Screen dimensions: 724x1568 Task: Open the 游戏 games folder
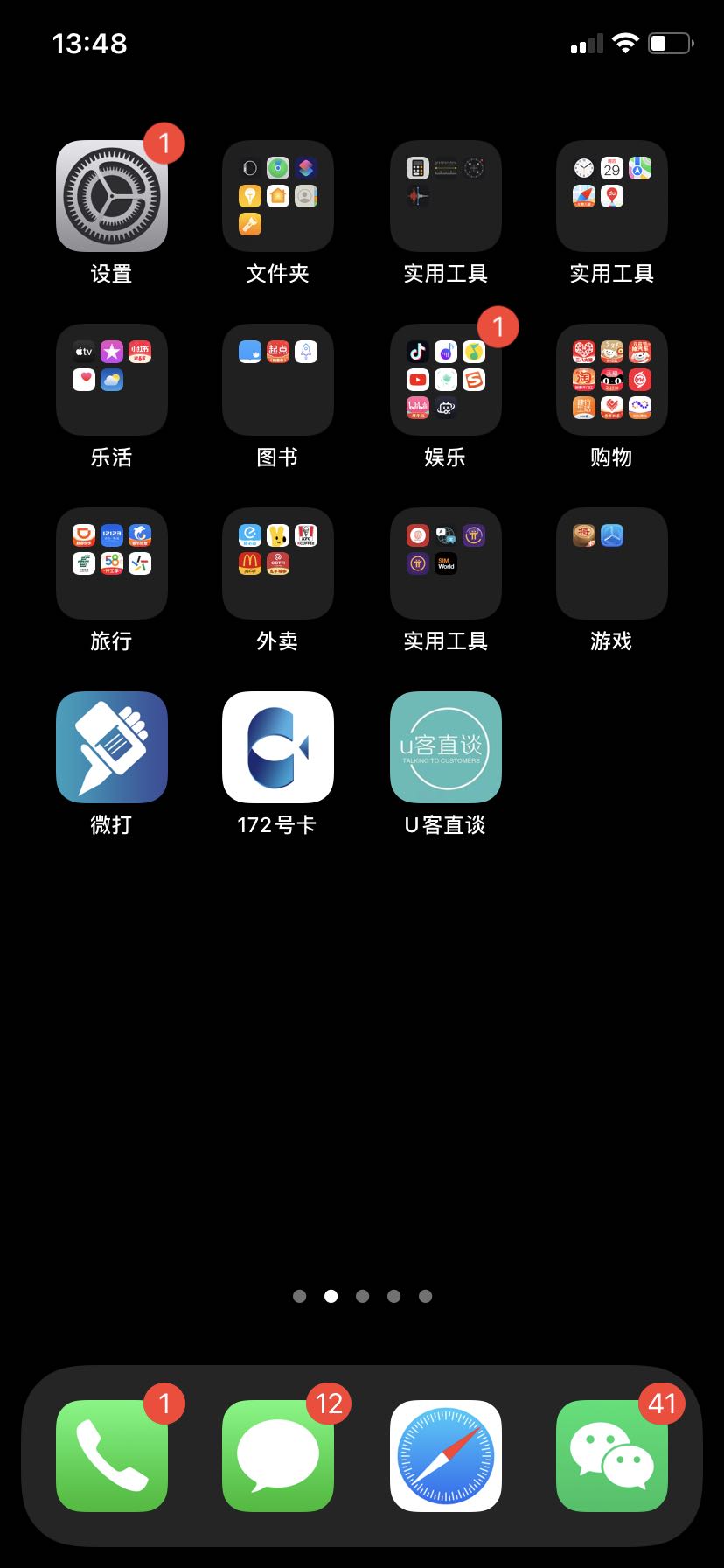(612, 563)
